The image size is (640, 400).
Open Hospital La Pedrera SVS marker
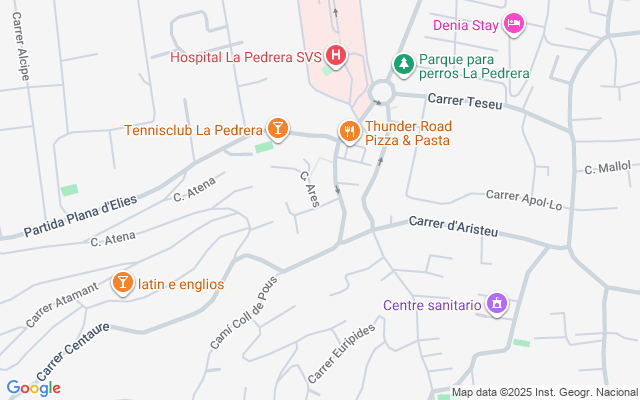pyautogui.click(x=336, y=57)
